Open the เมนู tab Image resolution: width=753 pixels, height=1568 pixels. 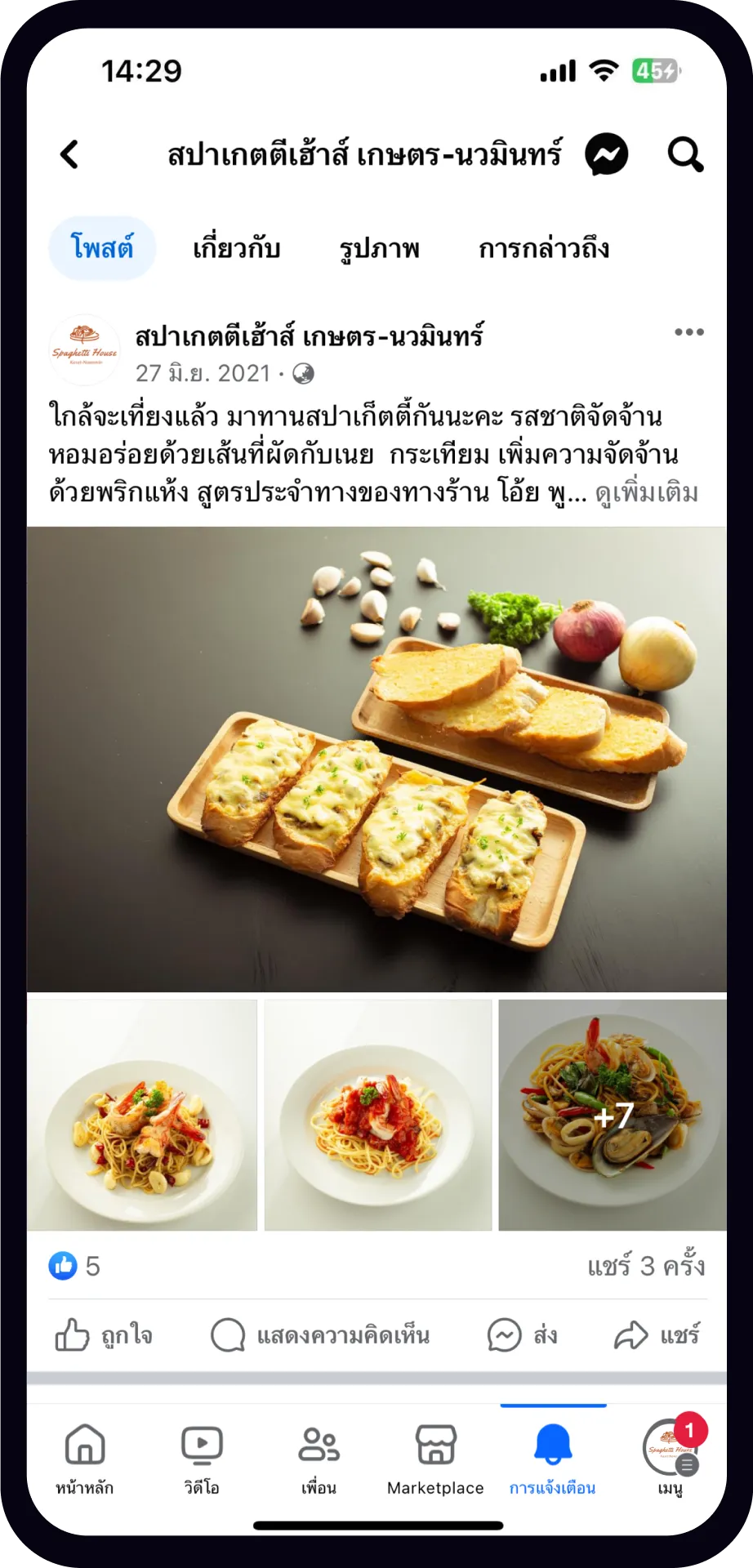670,1457
